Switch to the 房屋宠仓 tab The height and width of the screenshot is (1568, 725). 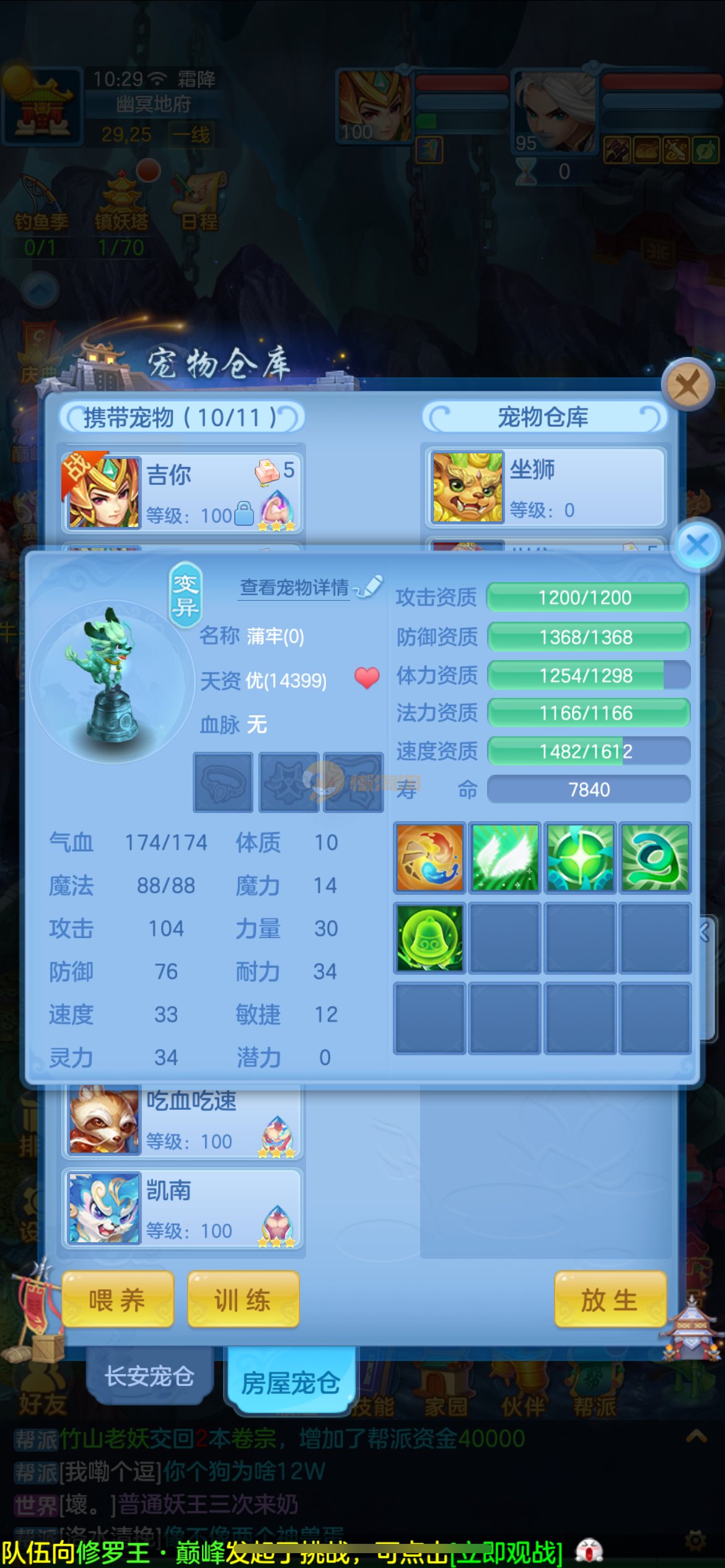(x=290, y=1382)
